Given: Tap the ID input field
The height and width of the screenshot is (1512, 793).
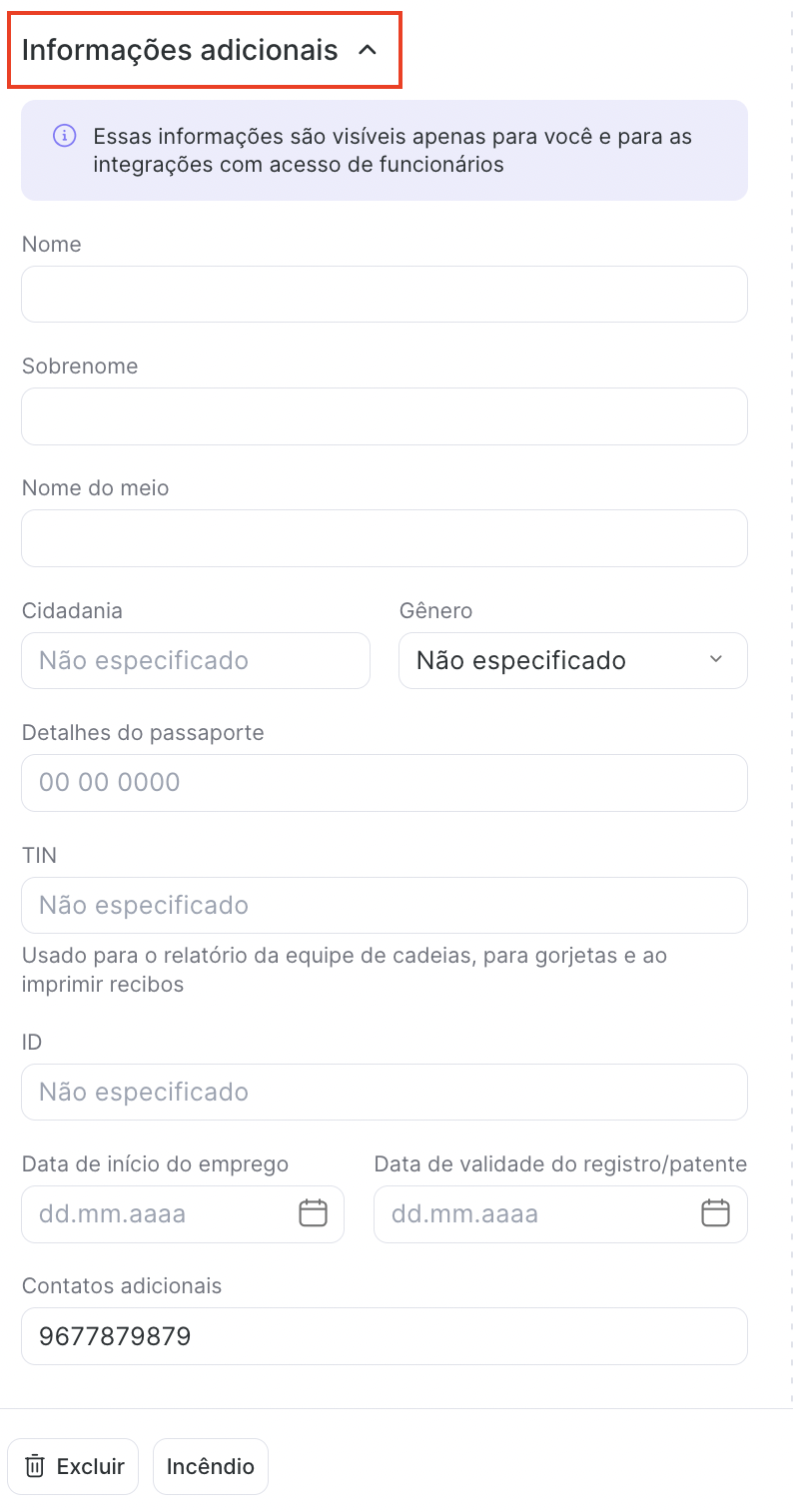Looking at the screenshot, I should [385, 1092].
